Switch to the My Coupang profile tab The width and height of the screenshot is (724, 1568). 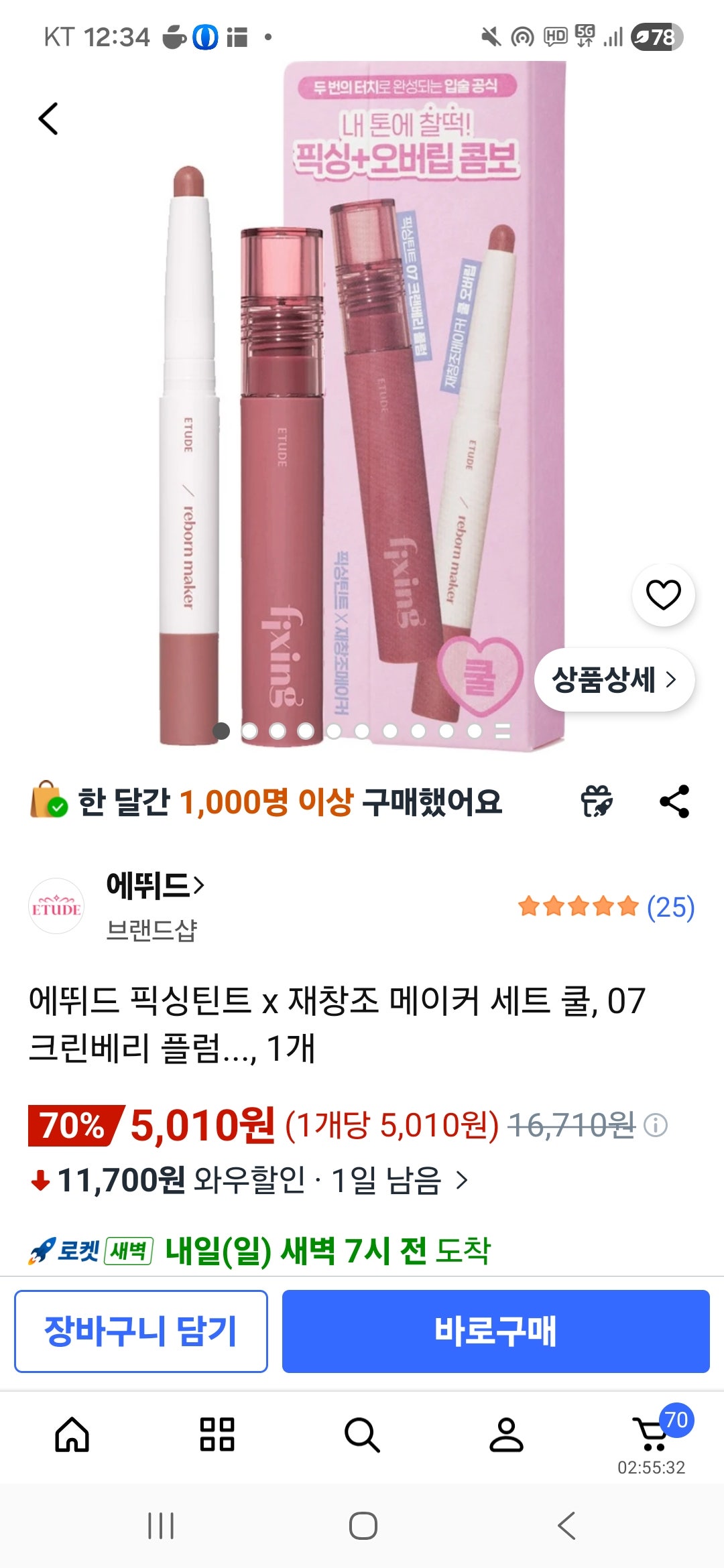pyautogui.click(x=507, y=1431)
